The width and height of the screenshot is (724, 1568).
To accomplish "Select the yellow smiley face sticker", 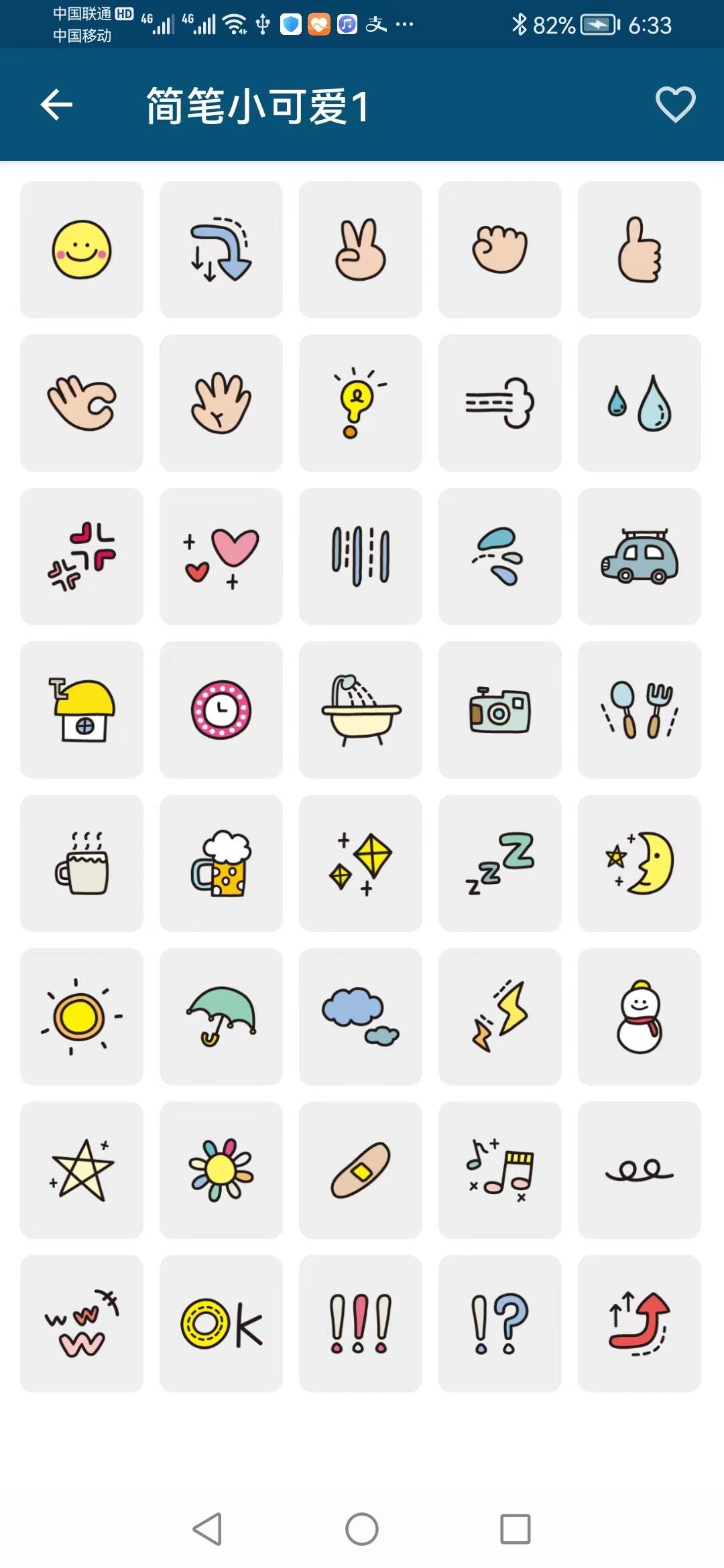I will 82,249.
